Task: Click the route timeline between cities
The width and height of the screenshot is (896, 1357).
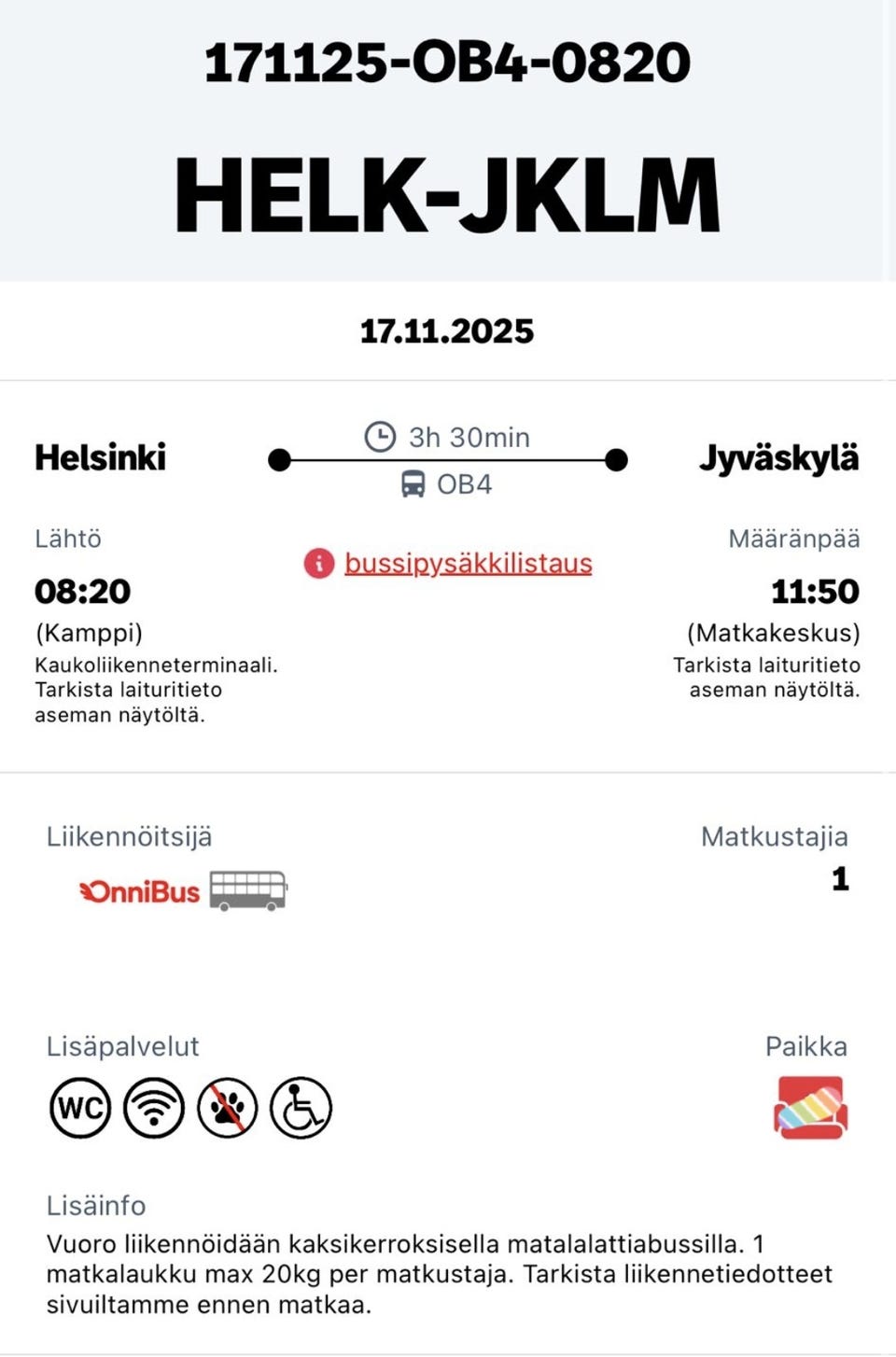Action: tap(447, 458)
